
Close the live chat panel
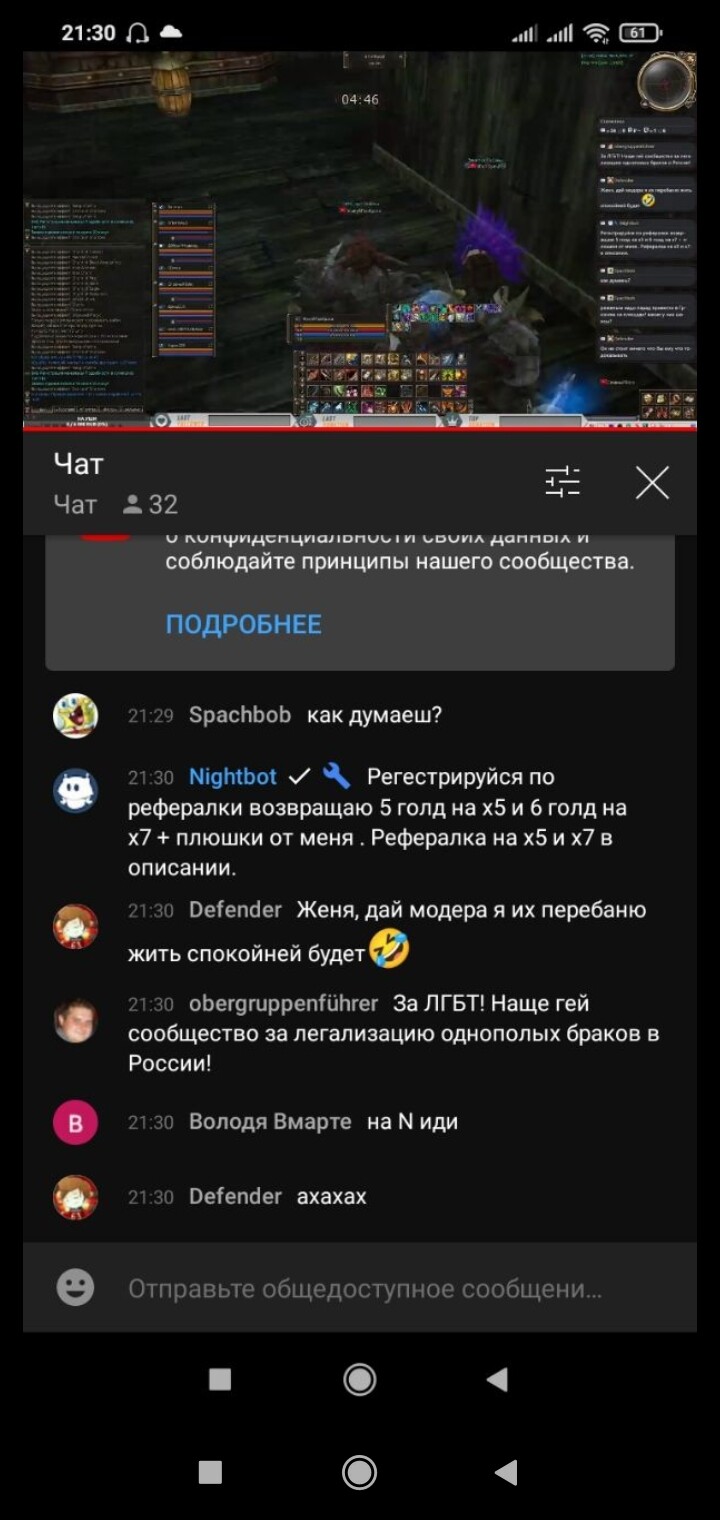click(652, 483)
